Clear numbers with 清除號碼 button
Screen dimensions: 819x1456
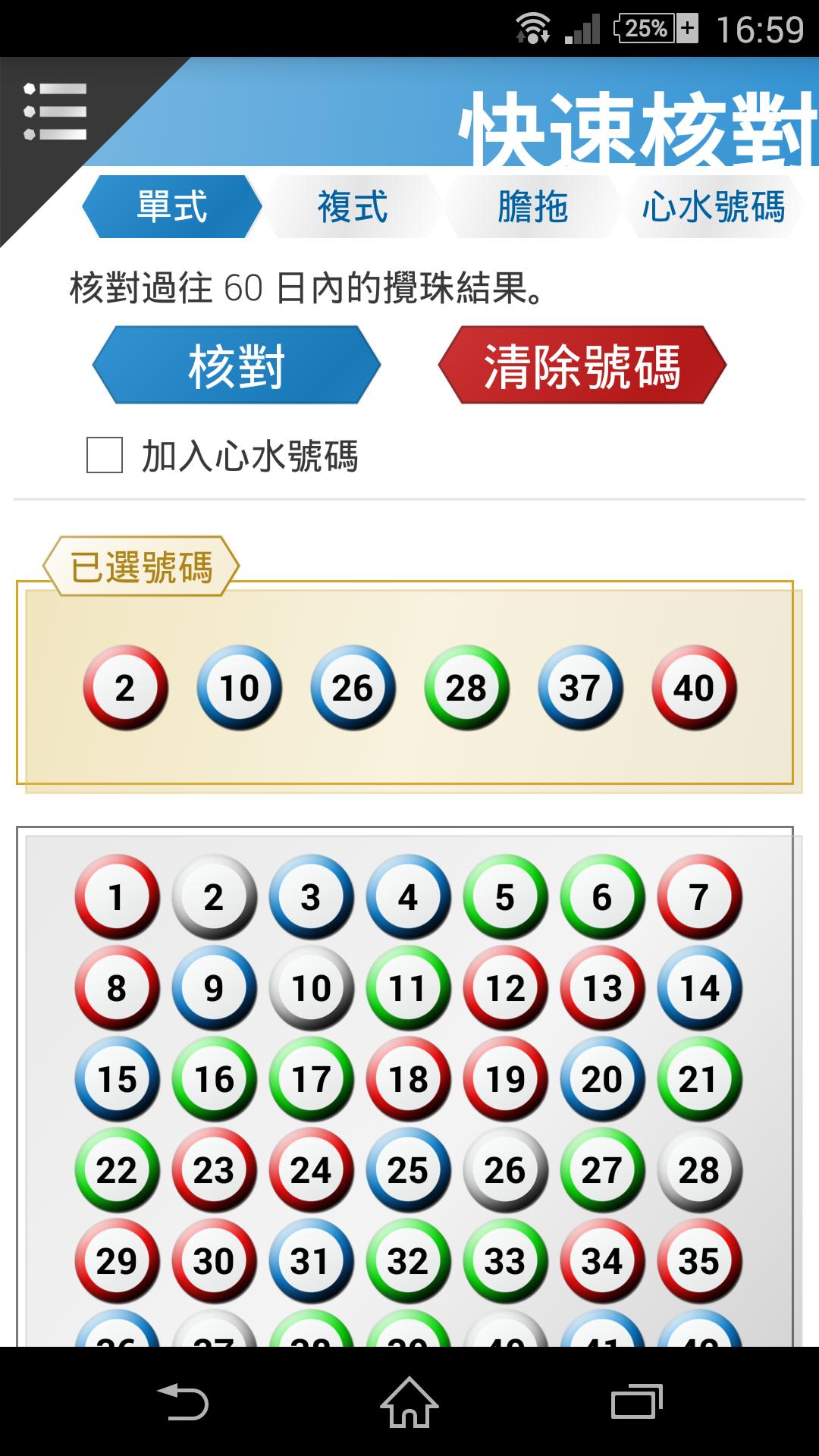(x=582, y=366)
